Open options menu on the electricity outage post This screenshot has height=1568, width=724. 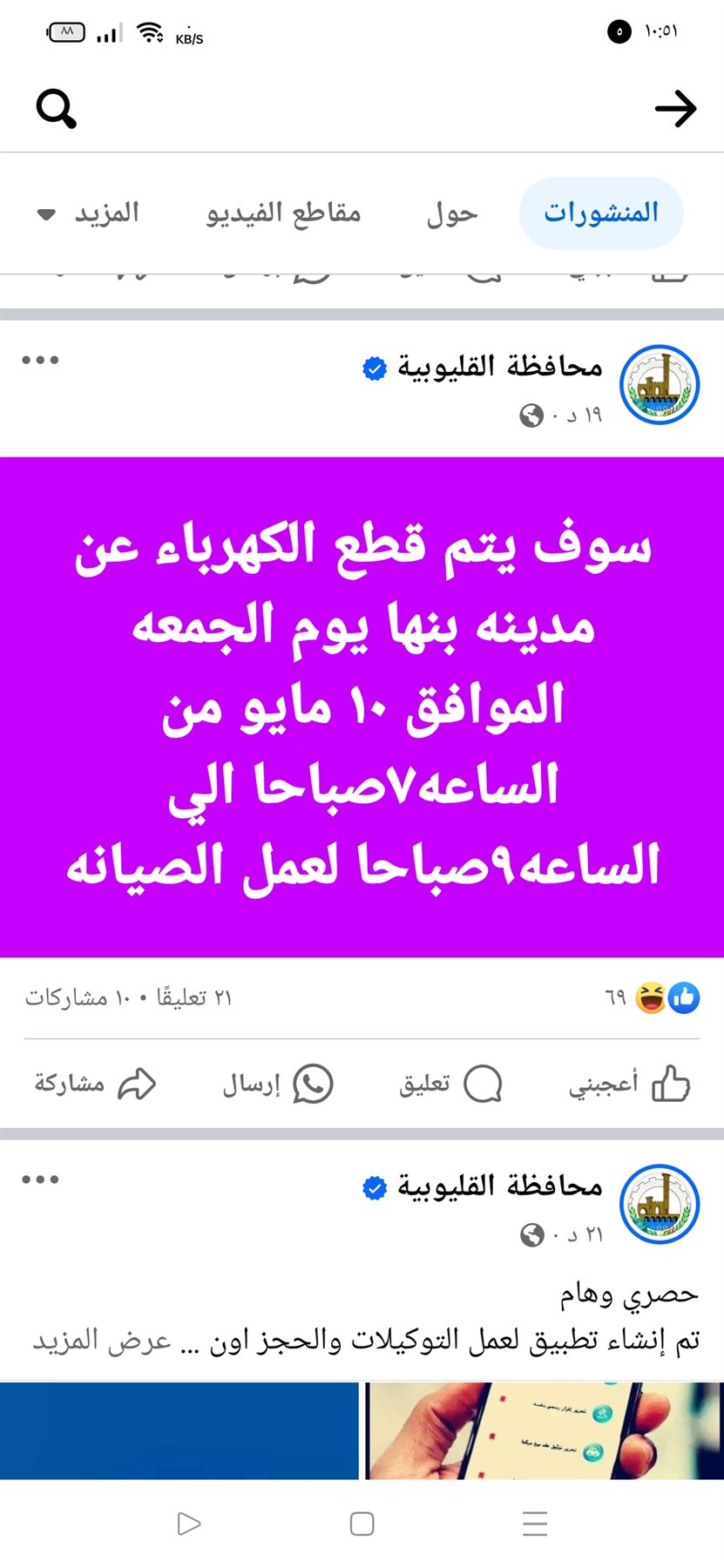click(40, 360)
